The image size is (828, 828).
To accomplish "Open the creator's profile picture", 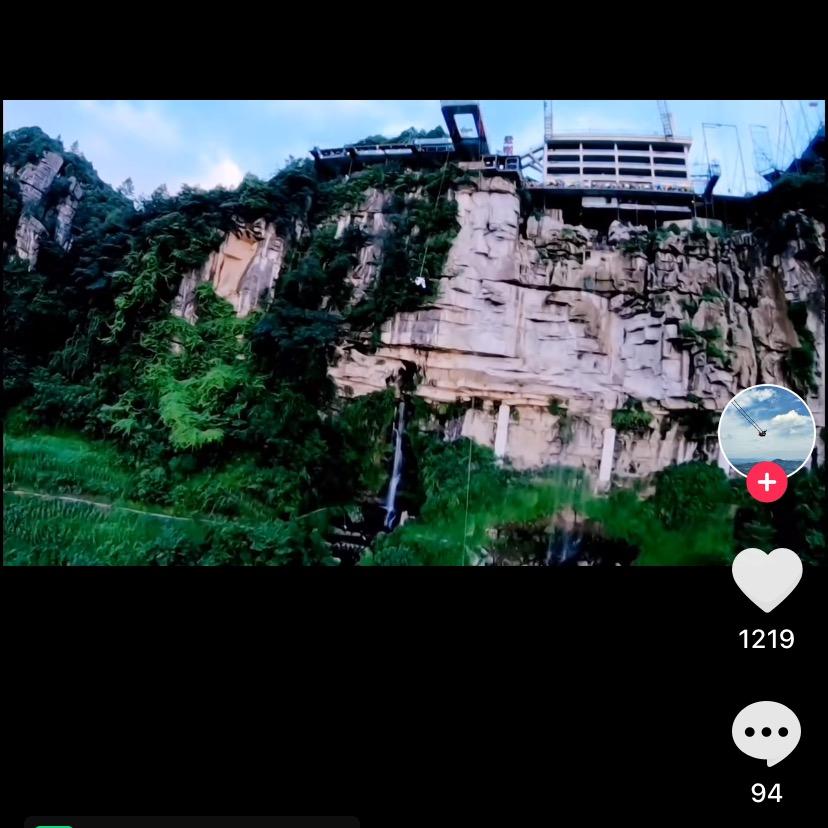I will click(x=767, y=430).
